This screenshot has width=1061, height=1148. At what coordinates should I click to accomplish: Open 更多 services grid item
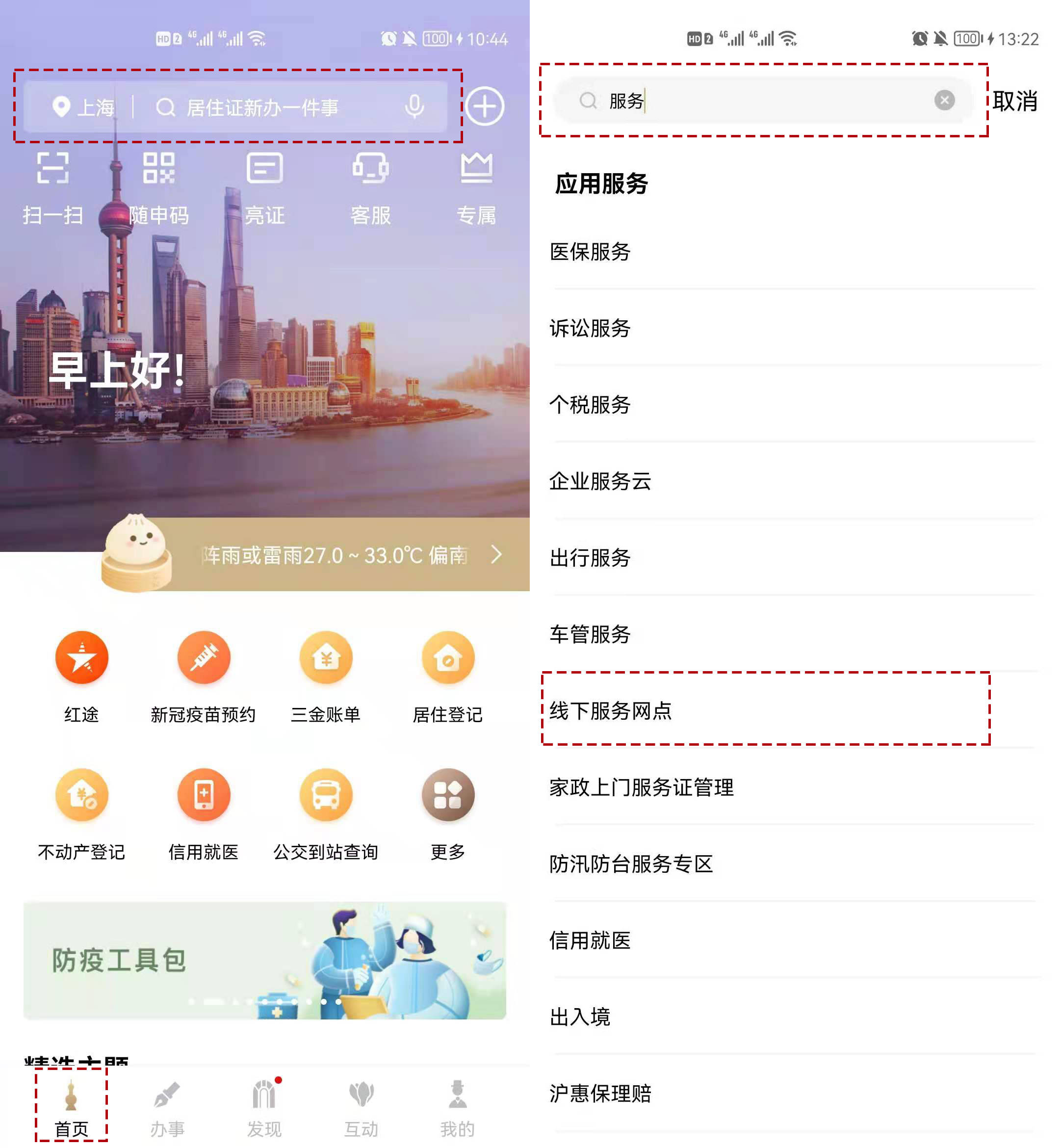tap(448, 812)
